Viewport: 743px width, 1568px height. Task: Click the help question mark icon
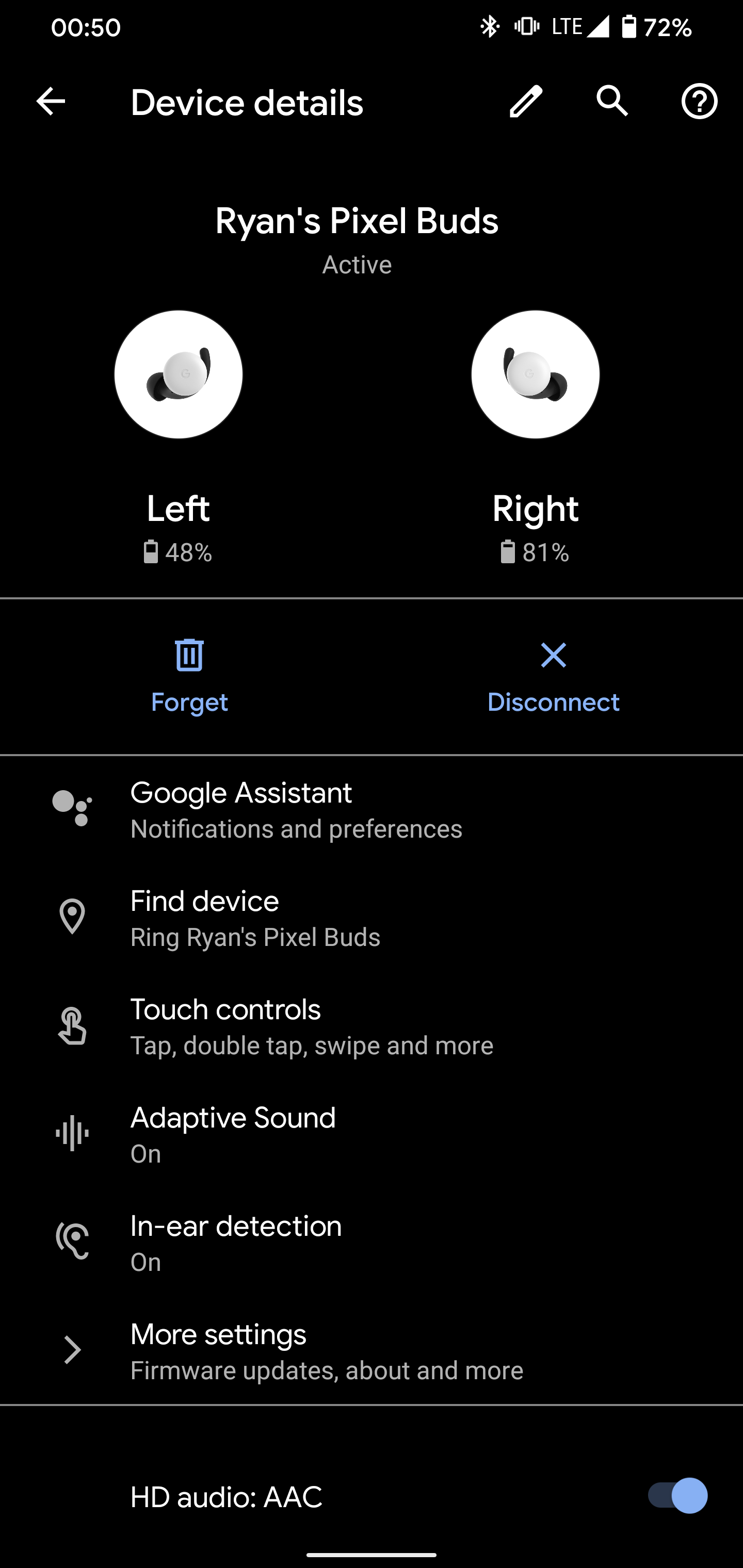[699, 102]
